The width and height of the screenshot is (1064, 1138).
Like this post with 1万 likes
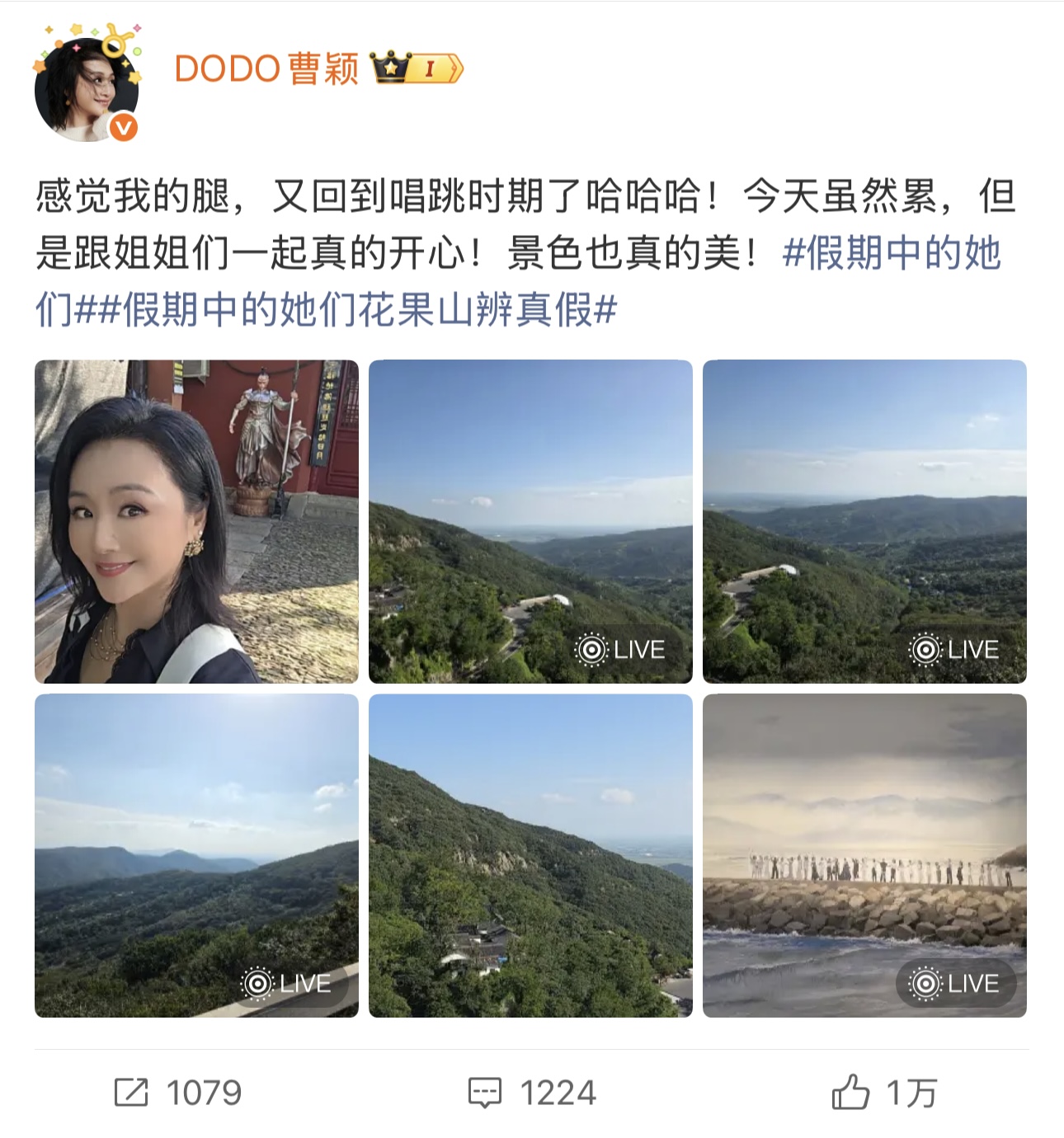pos(884,1093)
